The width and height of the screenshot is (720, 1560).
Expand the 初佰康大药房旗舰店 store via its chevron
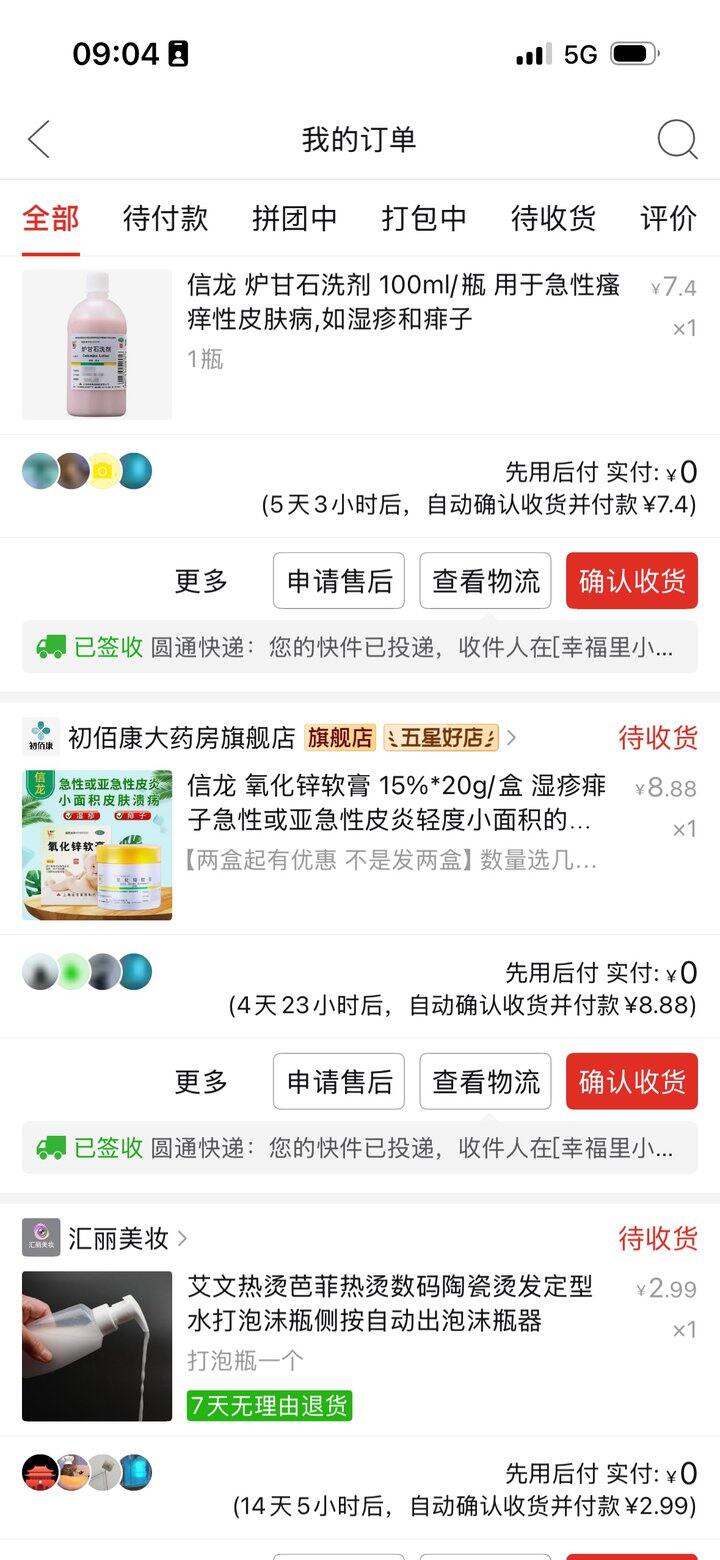click(511, 738)
